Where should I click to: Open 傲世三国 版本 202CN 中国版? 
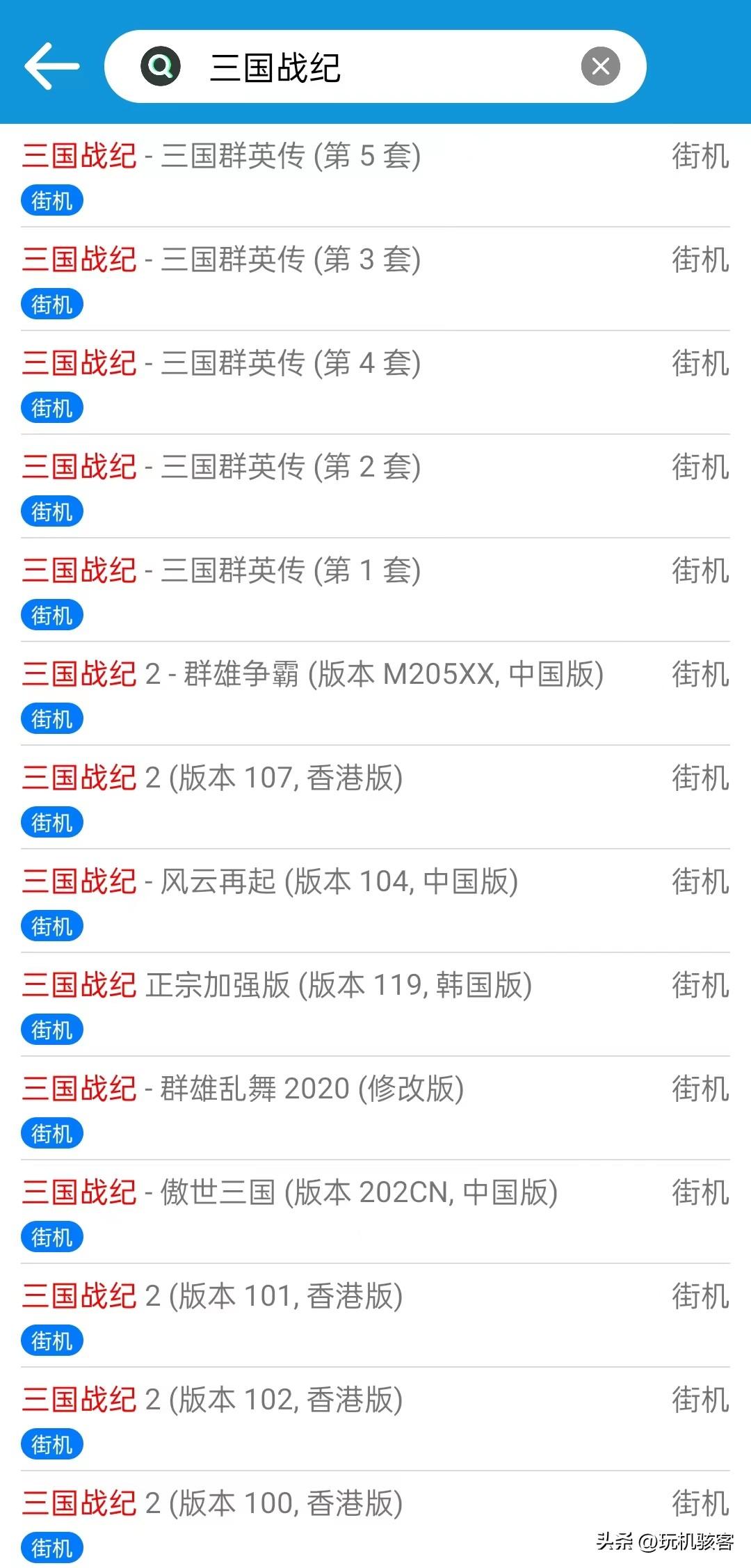pyautogui.click(x=375, y=1212)
